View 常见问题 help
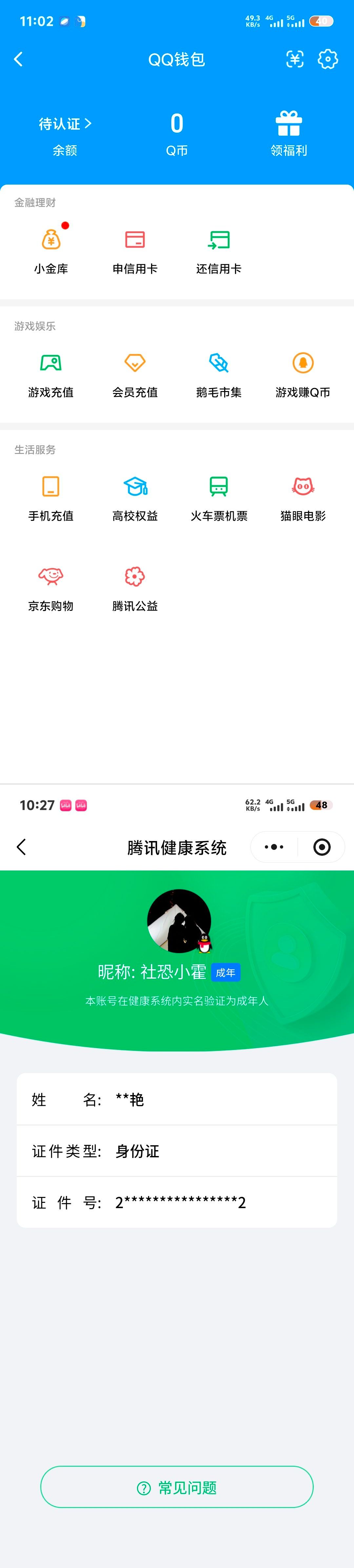The image size is (354, 1568). 177,1488
